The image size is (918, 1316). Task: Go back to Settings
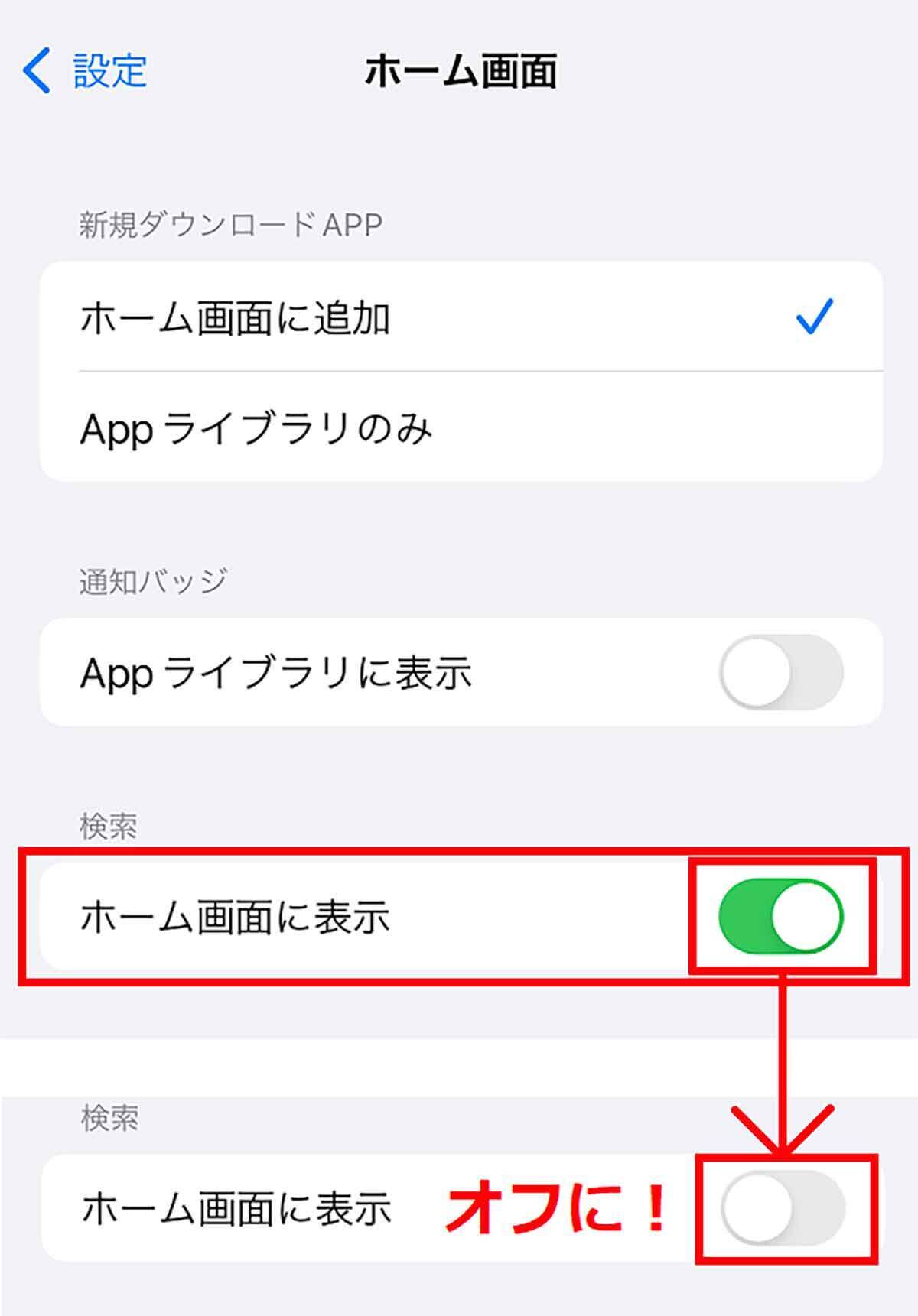84,70
